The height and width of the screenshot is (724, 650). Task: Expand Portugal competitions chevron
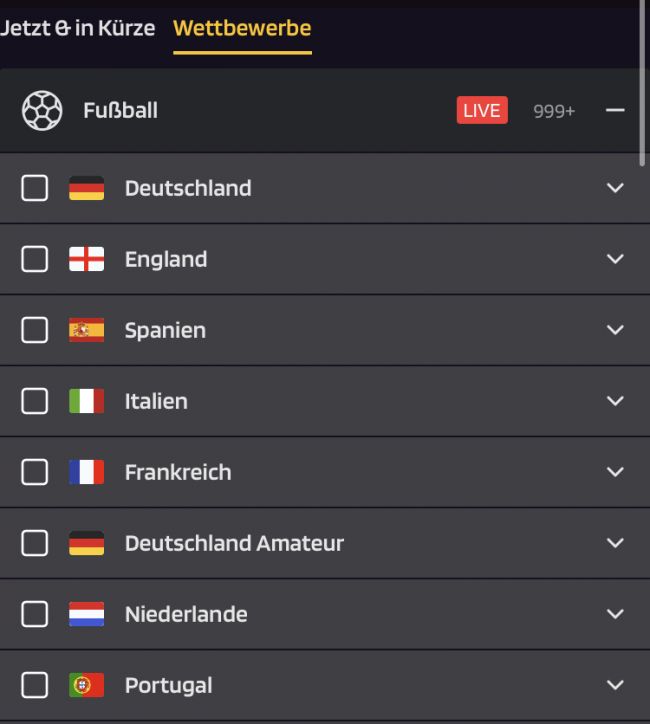(615, 685)
